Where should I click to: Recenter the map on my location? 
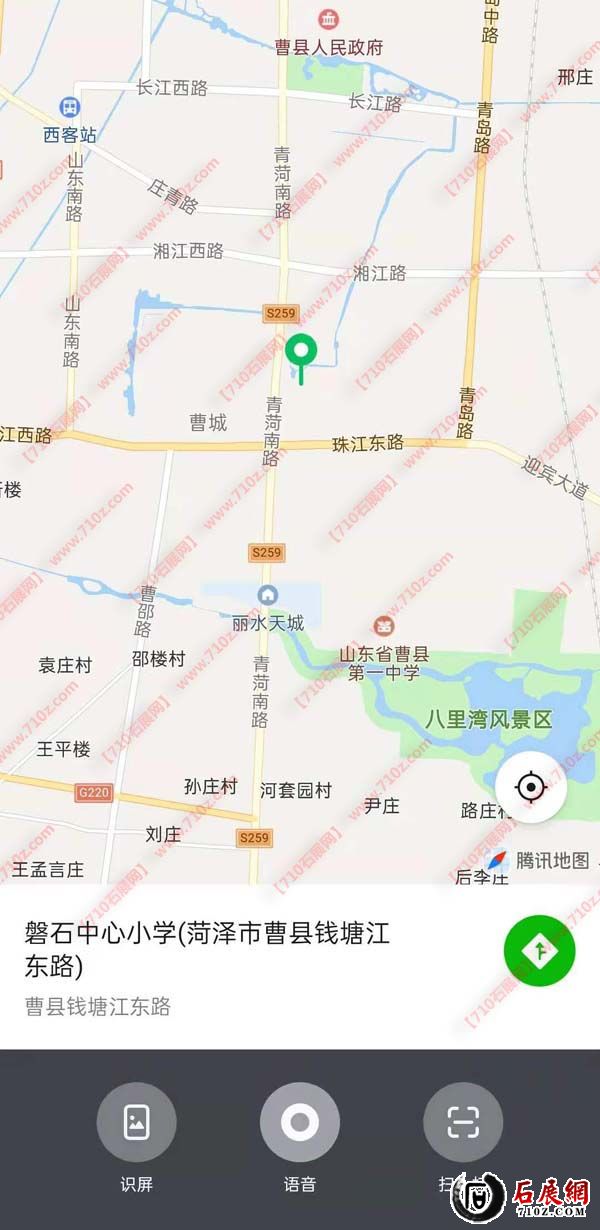click(531, 787)
